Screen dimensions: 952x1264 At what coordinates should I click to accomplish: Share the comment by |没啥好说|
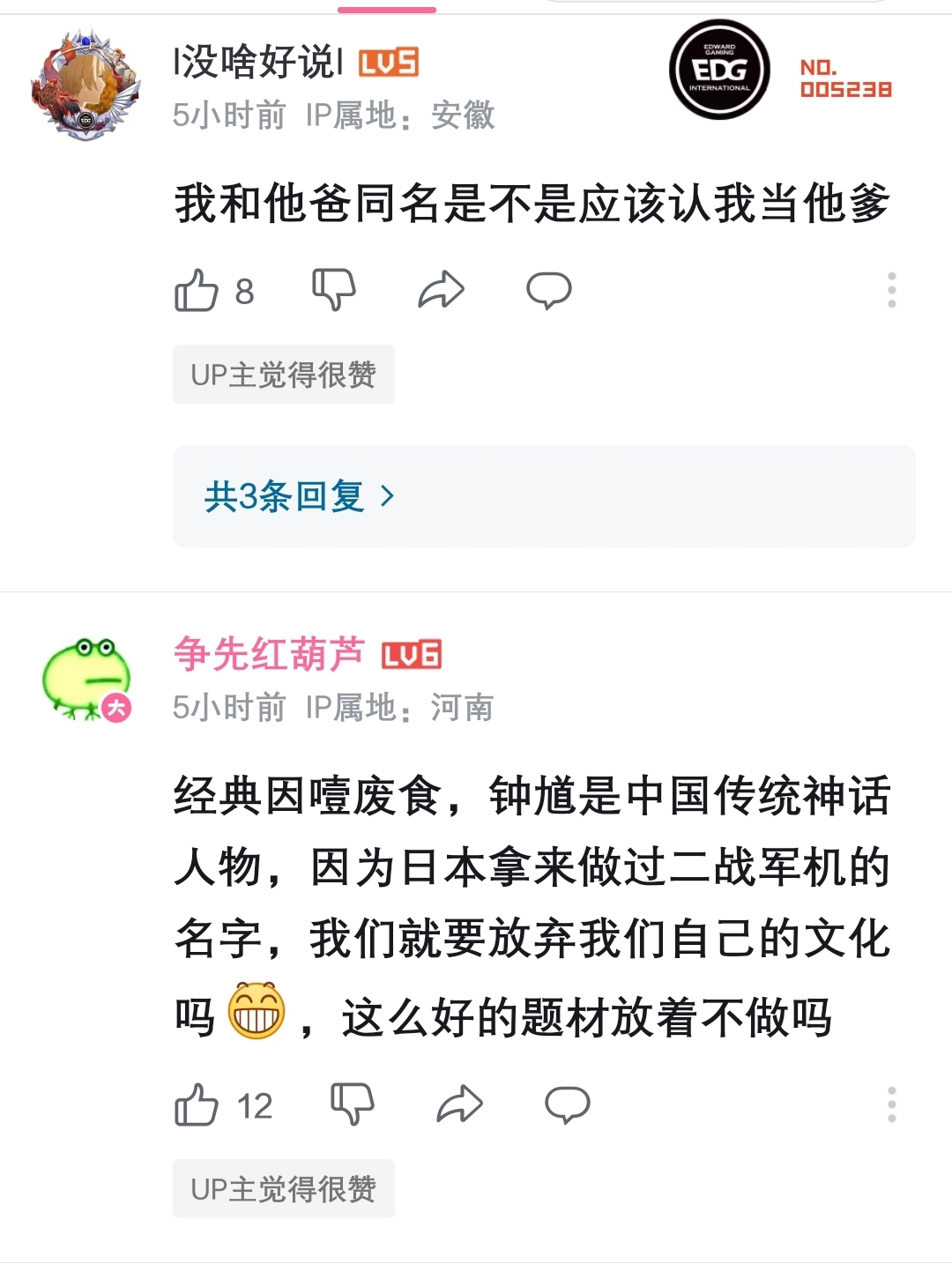click(441, 289)
